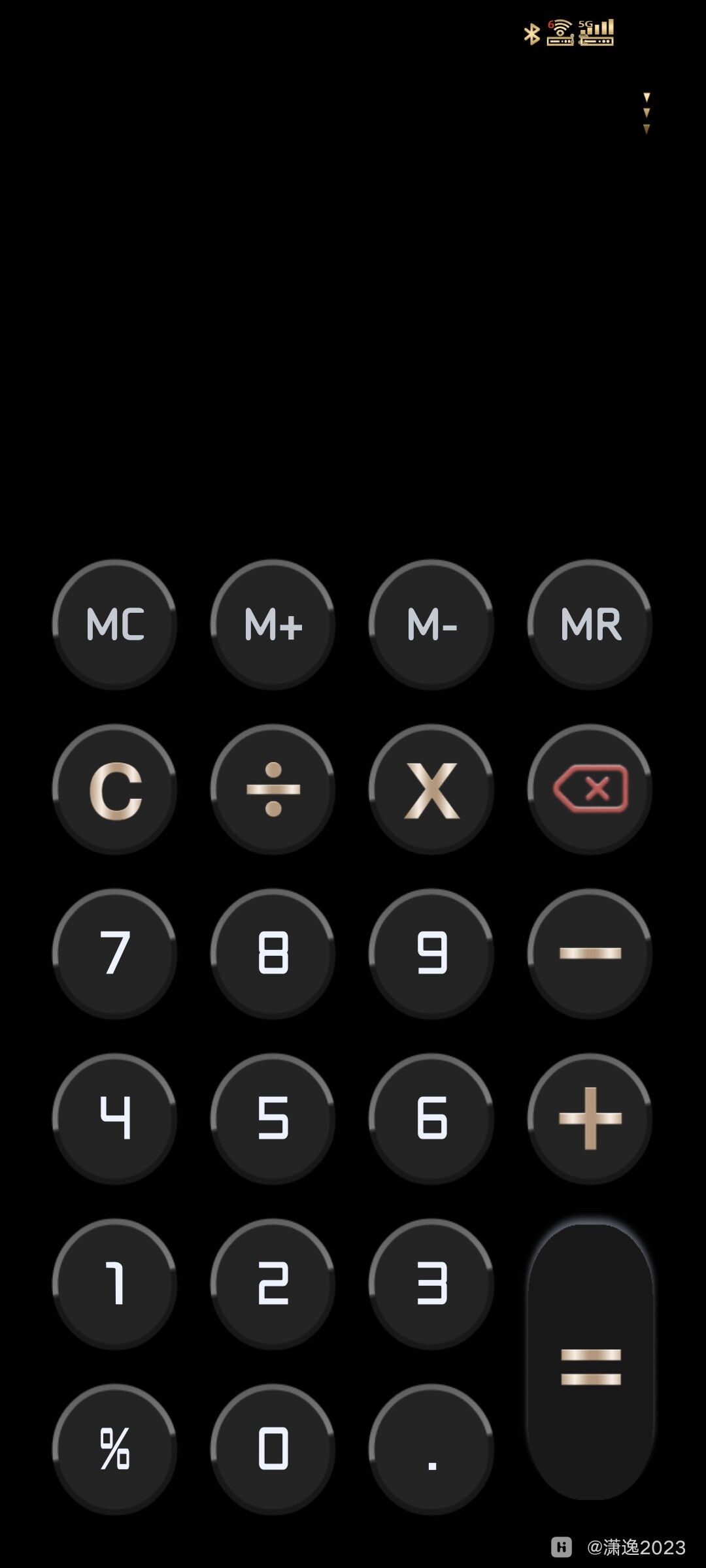Insert a decimal point
The width and height of the screenshot is (706, 1568).
pos(431,1449)
